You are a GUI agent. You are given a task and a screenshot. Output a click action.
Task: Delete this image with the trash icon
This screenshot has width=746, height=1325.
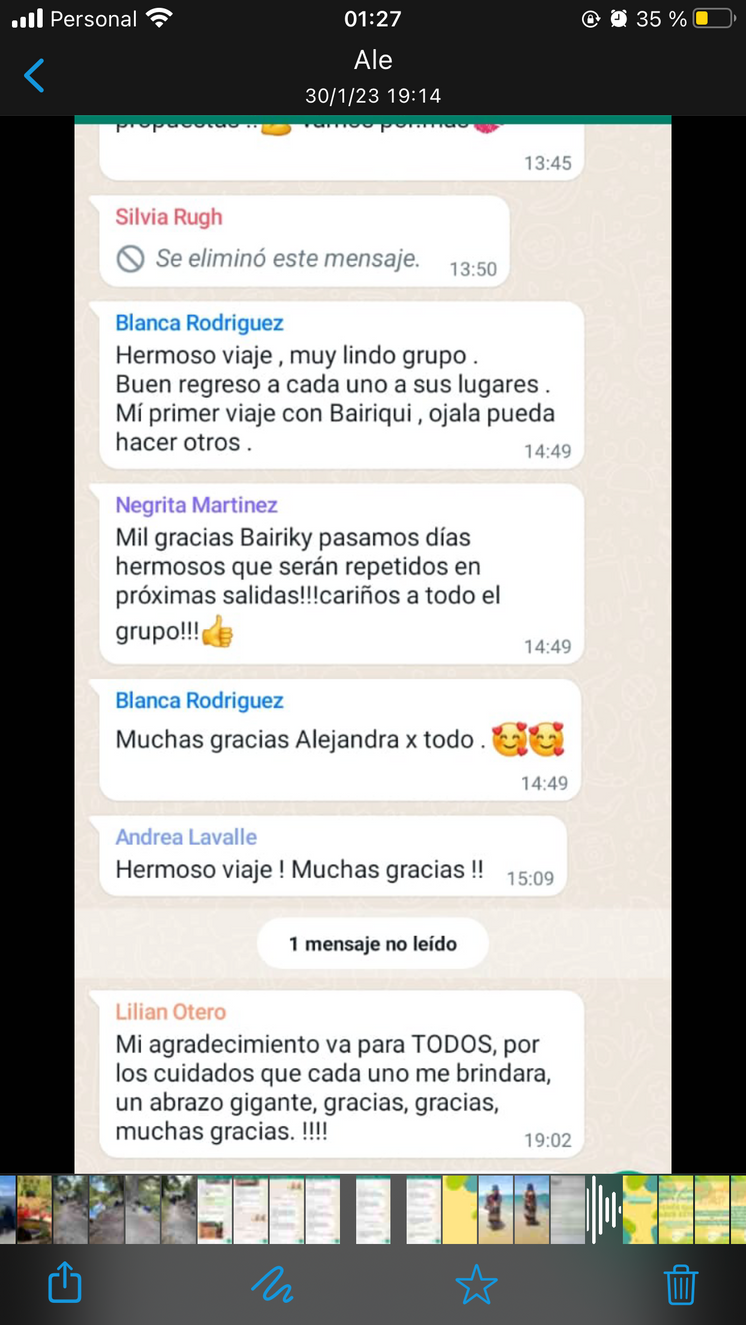pos(681,1283)
